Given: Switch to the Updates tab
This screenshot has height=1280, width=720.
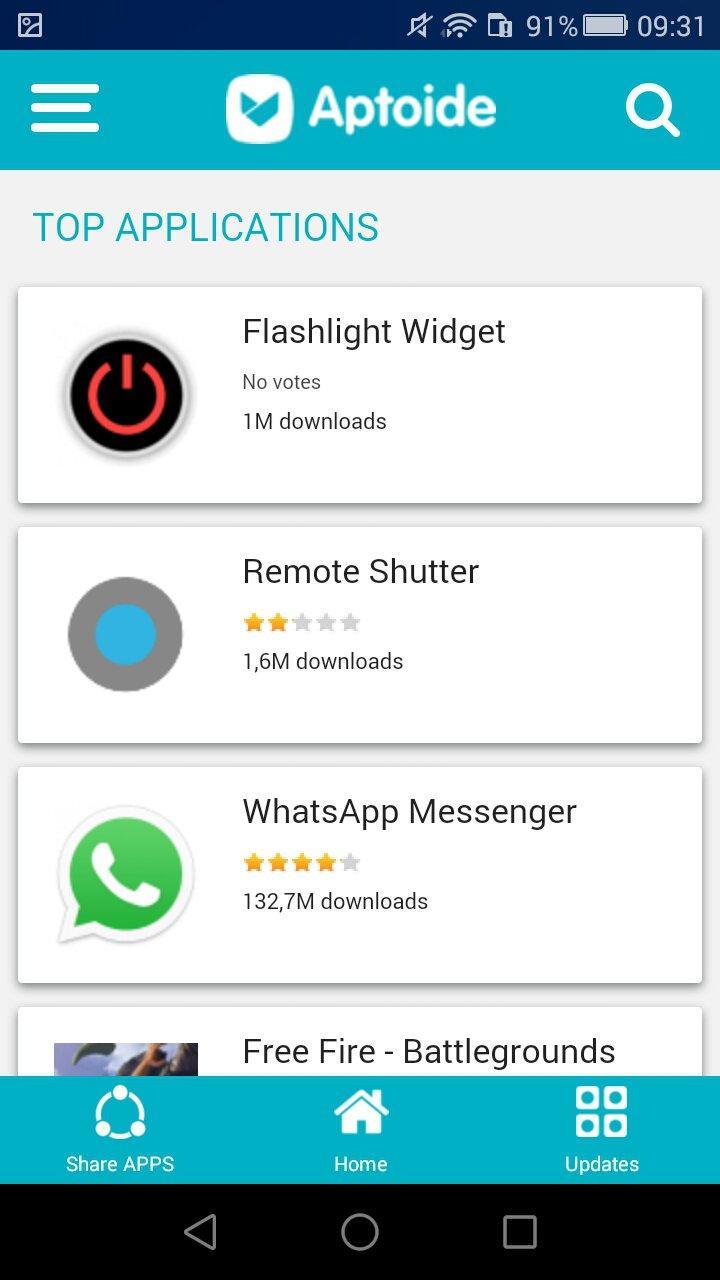Looking at the screenshot, I should (x=602, y=1130).
